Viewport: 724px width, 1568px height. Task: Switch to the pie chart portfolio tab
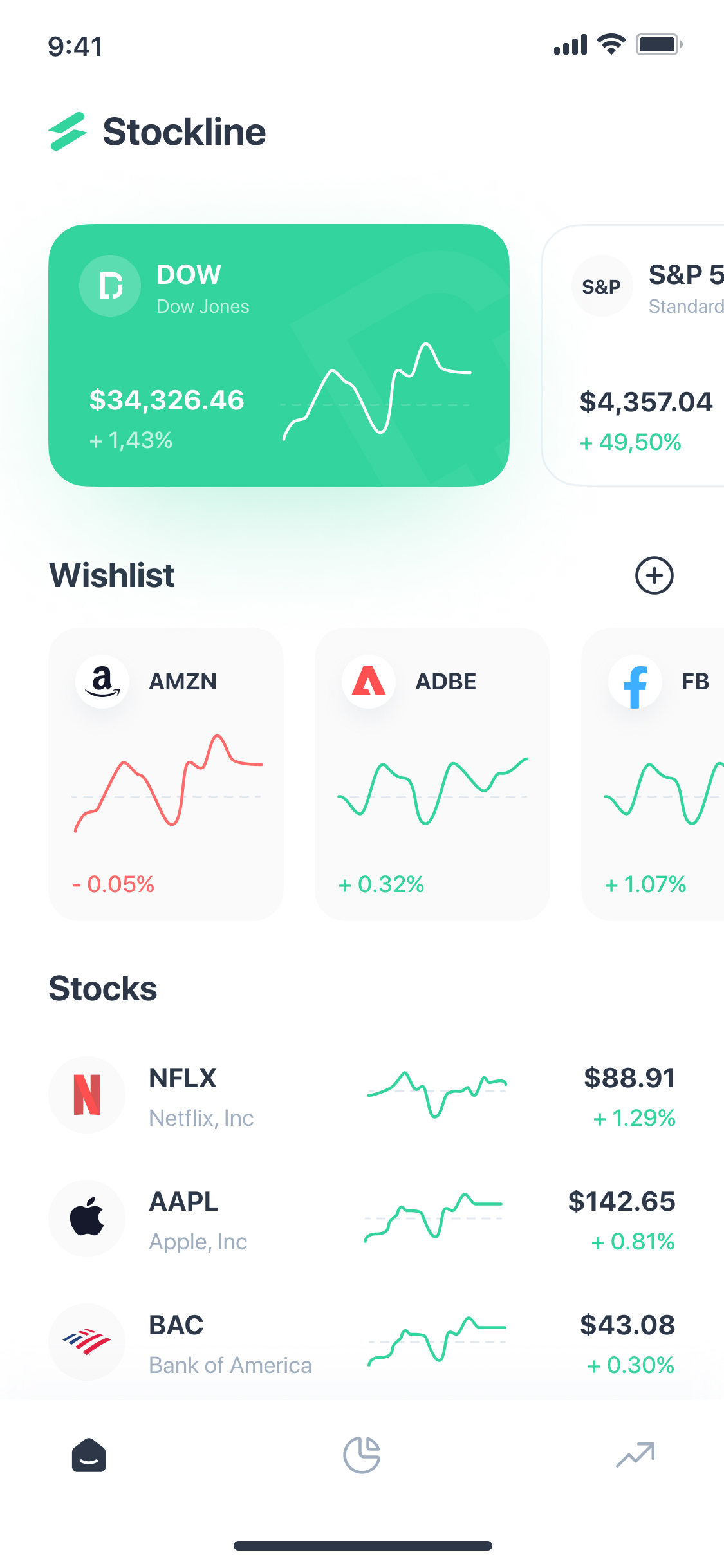coord(362,1455)
